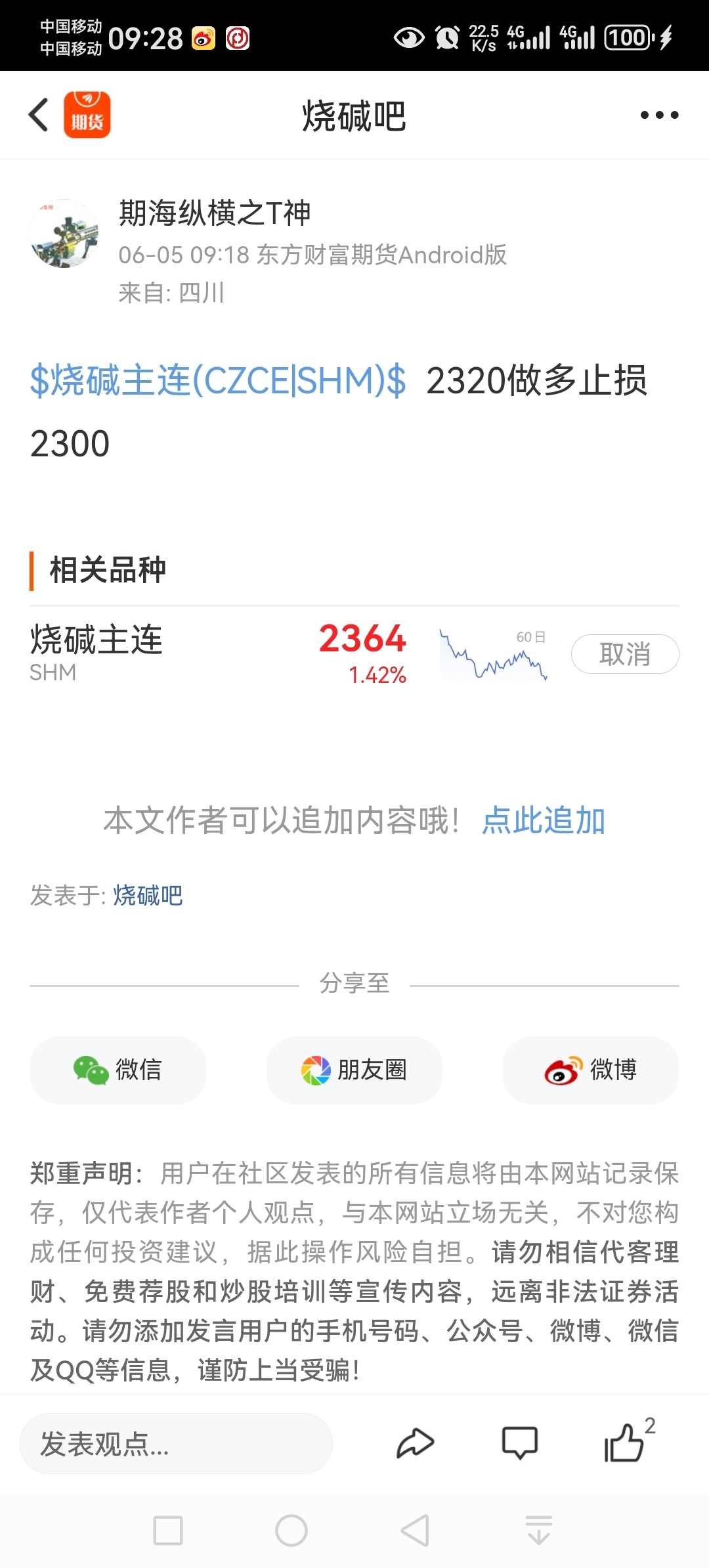Open the 60日 price mini chart

[494, 657]
